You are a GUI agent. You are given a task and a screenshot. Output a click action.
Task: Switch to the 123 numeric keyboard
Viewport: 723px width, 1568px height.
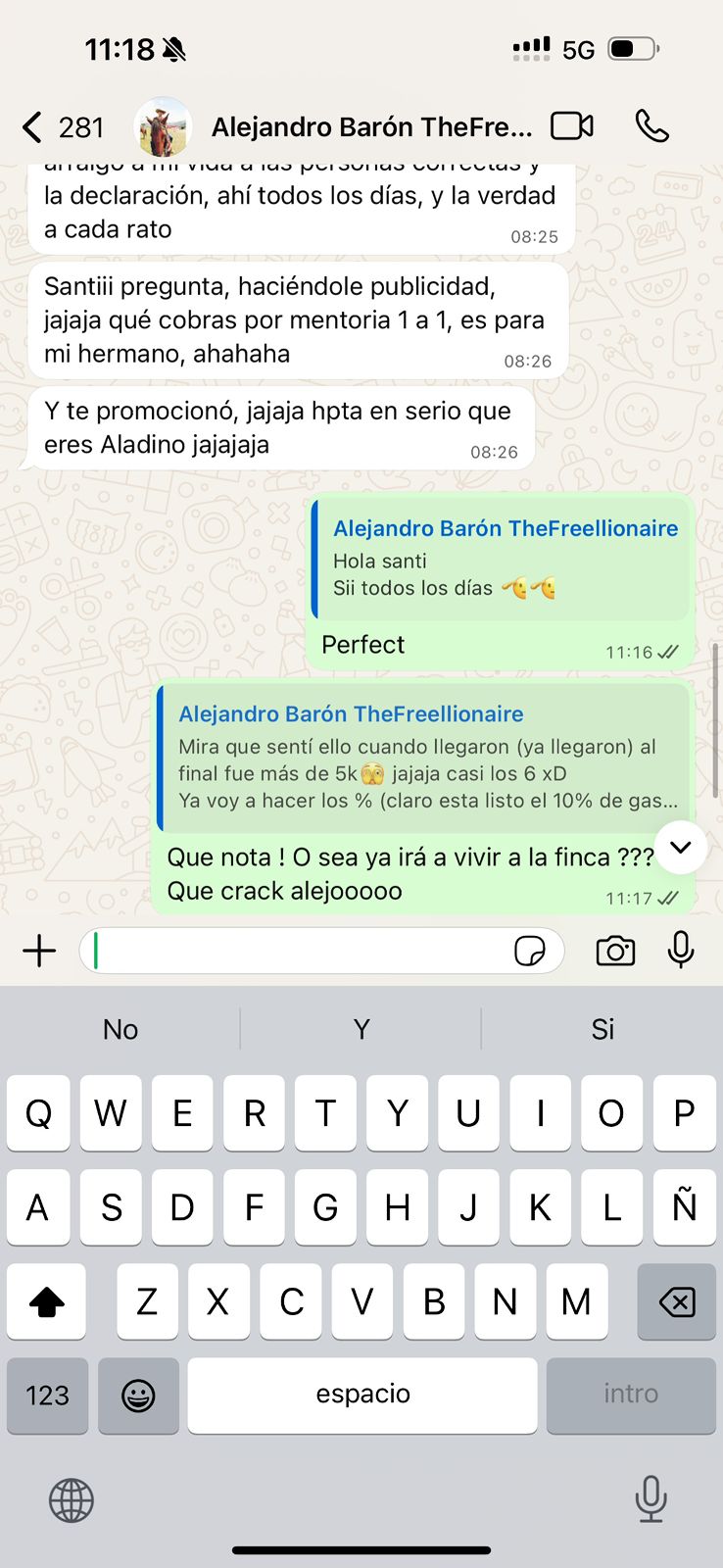(x=47, y=1396)
